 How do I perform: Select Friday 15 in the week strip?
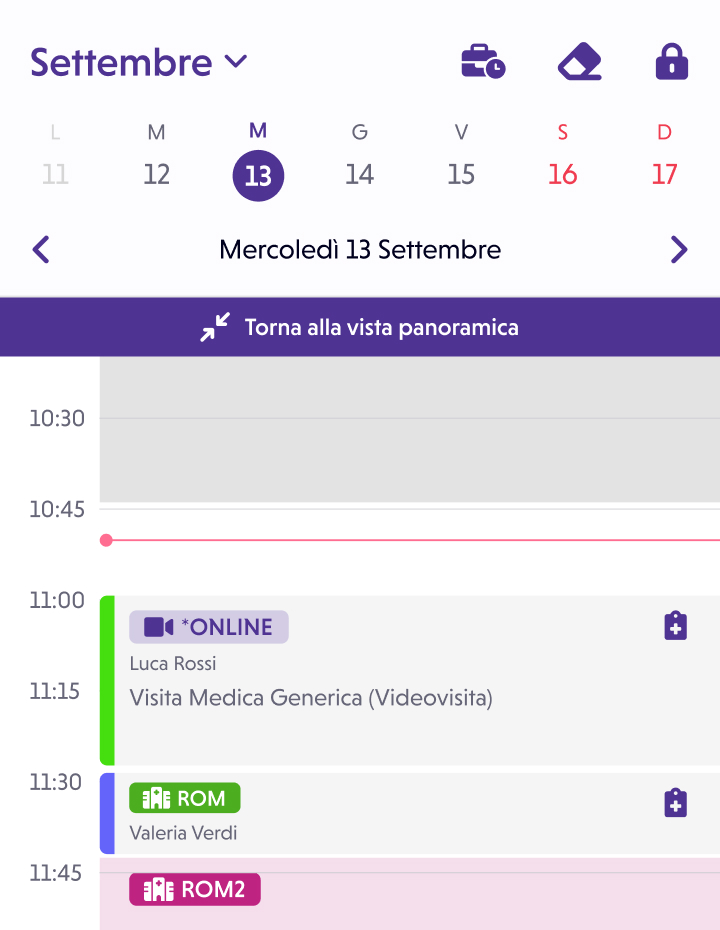[x=461, y=175]
